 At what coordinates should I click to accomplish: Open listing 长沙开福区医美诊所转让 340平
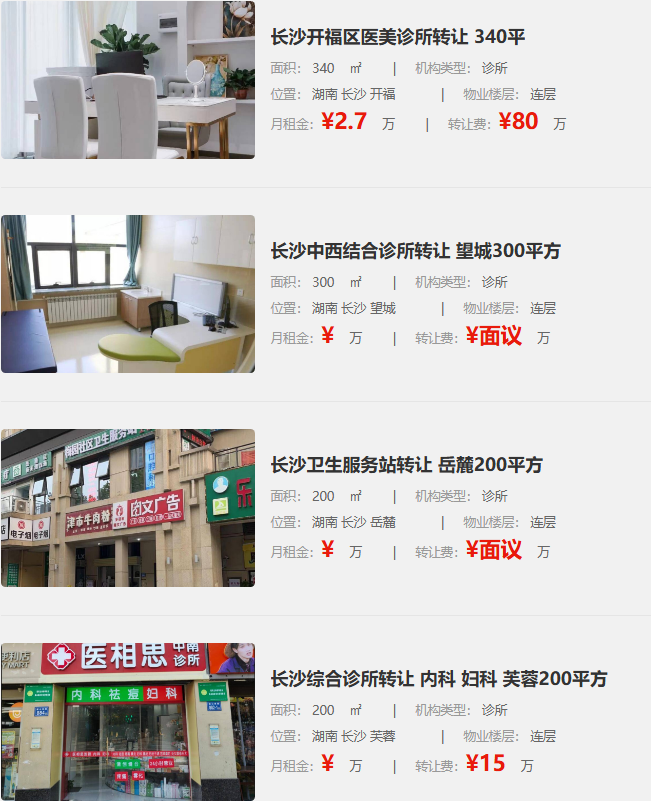397,37
